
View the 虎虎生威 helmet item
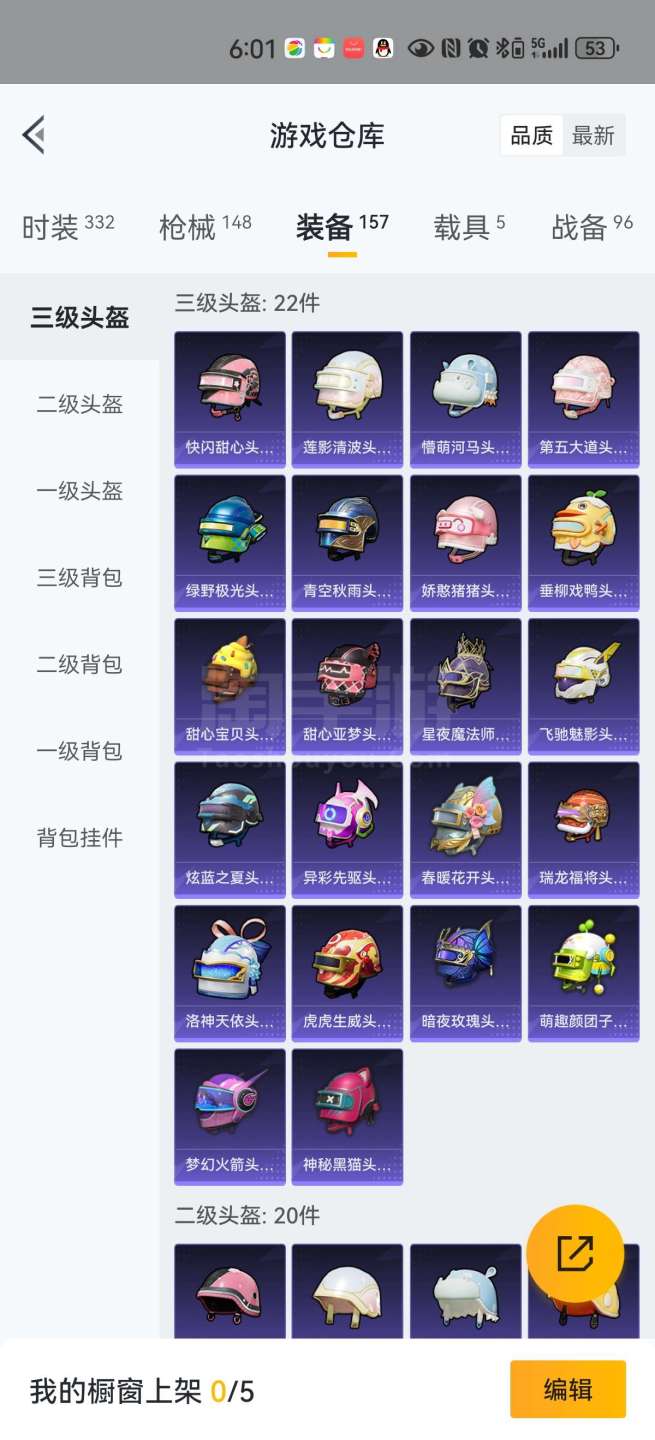(348, 973)
